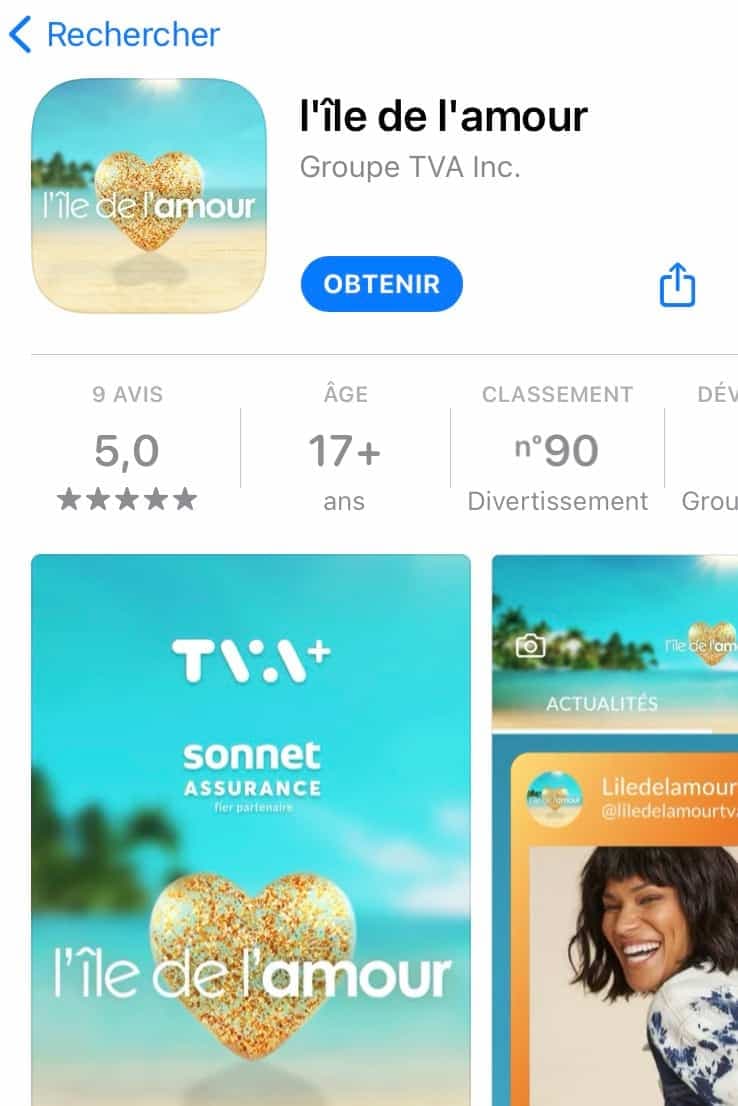
Task: Open the 17+ age rating details
Action: [x=344, y=450]
